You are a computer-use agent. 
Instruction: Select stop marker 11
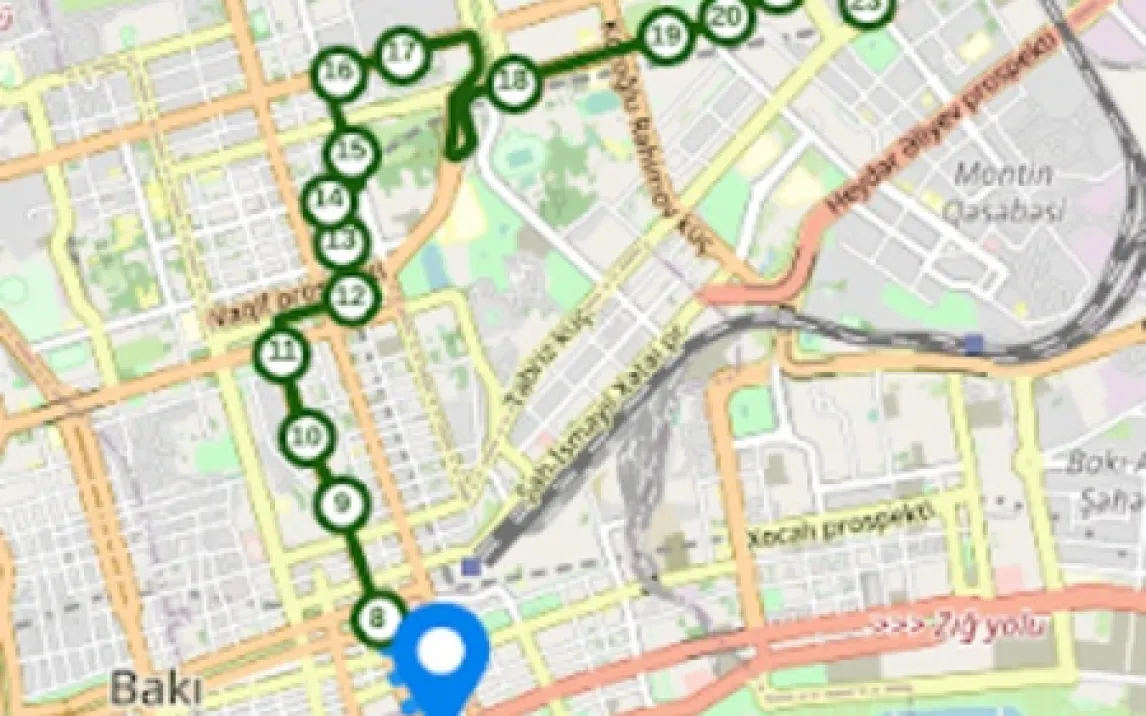(283, 352)
